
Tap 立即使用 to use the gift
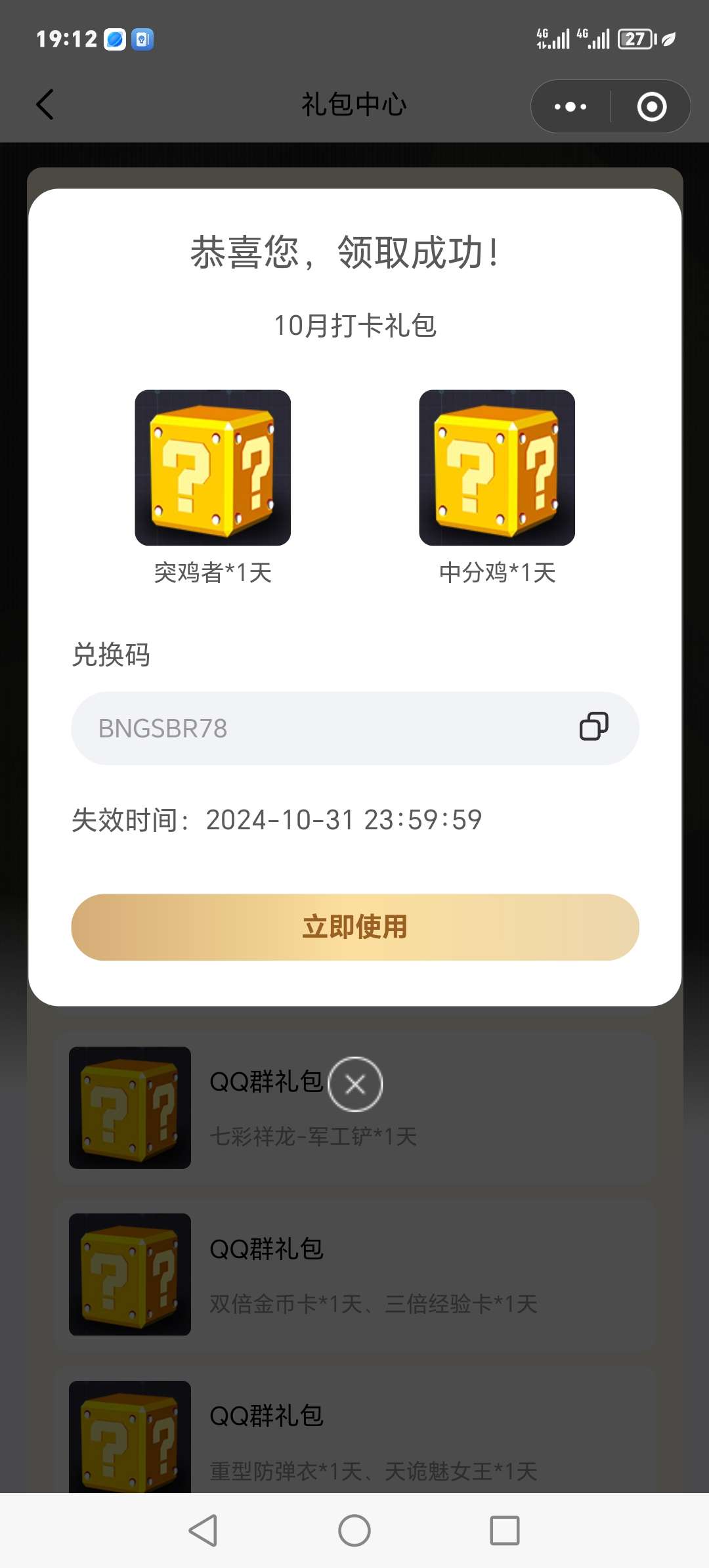pos(354,926)
